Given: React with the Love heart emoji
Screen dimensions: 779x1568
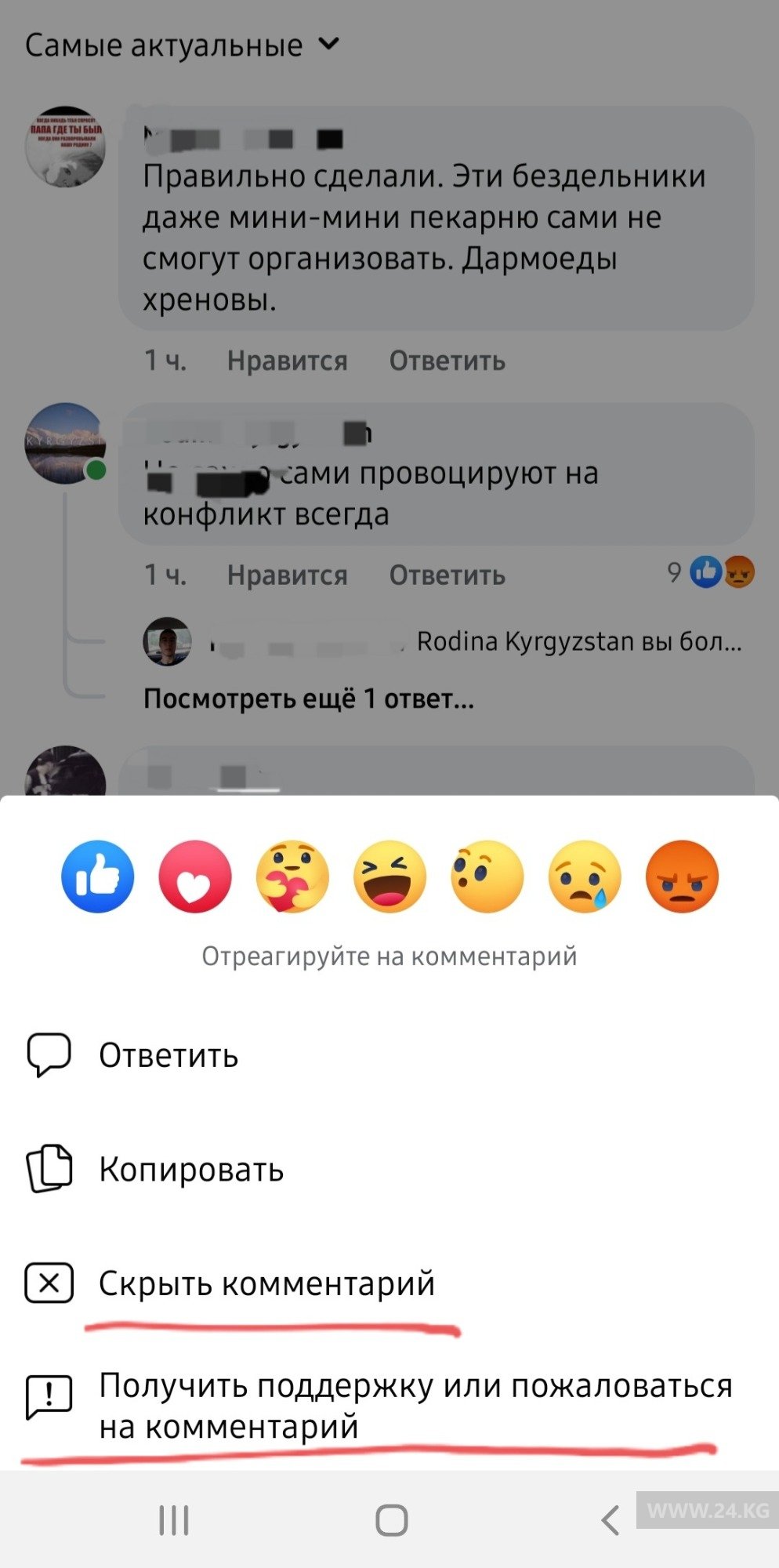Looking at the screenshot, I should pyautogui.click(x=195, y=877).
